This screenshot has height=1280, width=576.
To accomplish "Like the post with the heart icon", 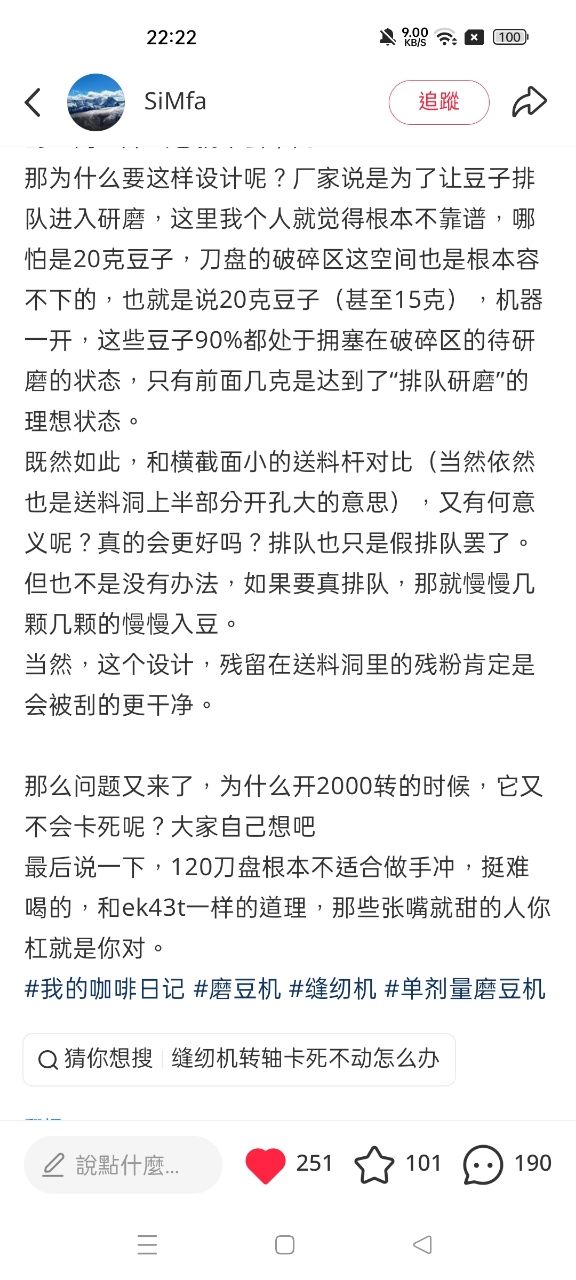I will click(265, 1165).
